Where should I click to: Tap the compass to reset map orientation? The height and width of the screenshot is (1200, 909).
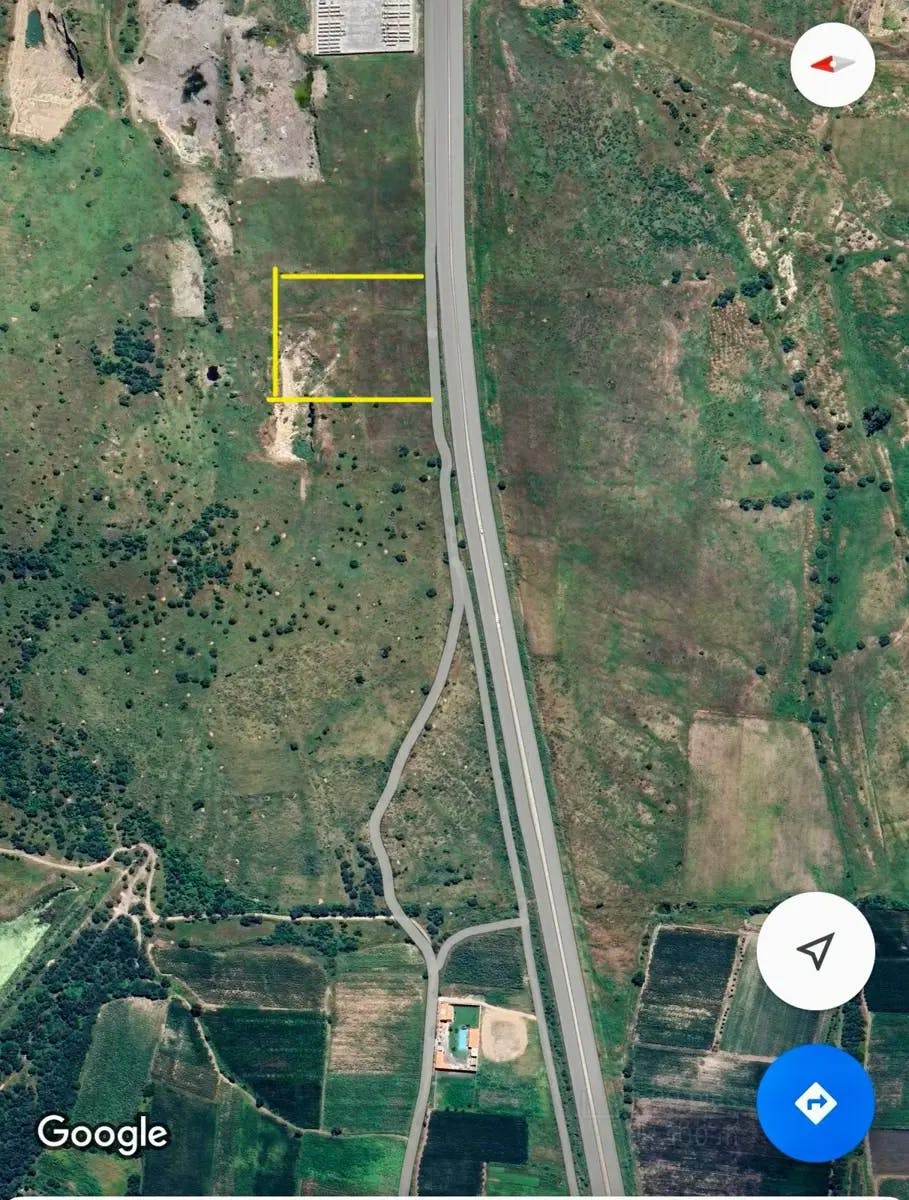[832, 64]
